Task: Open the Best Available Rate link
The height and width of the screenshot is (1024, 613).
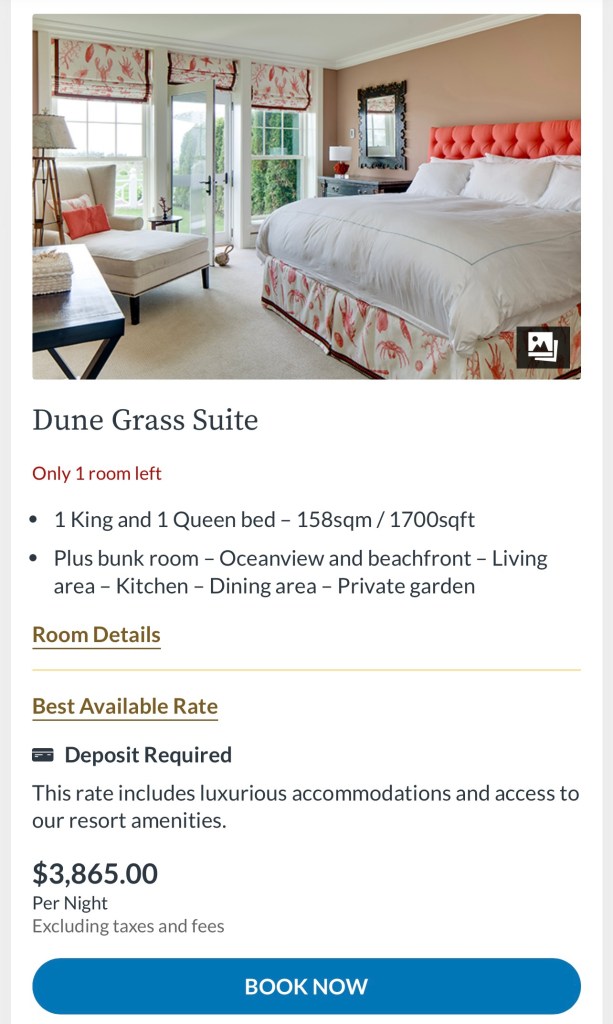Action: tap(125, 707)
